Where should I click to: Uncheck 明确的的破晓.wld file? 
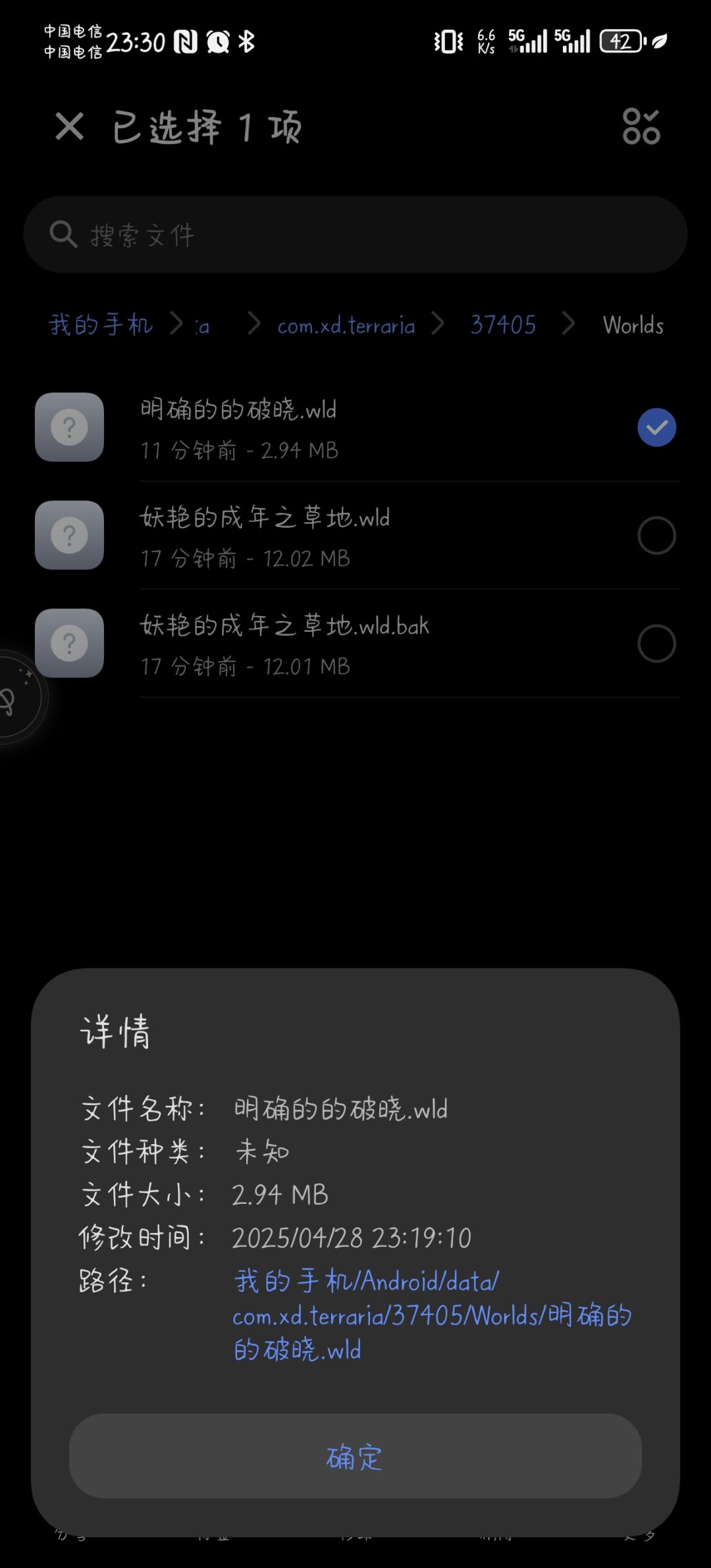[x=656, y=428]
